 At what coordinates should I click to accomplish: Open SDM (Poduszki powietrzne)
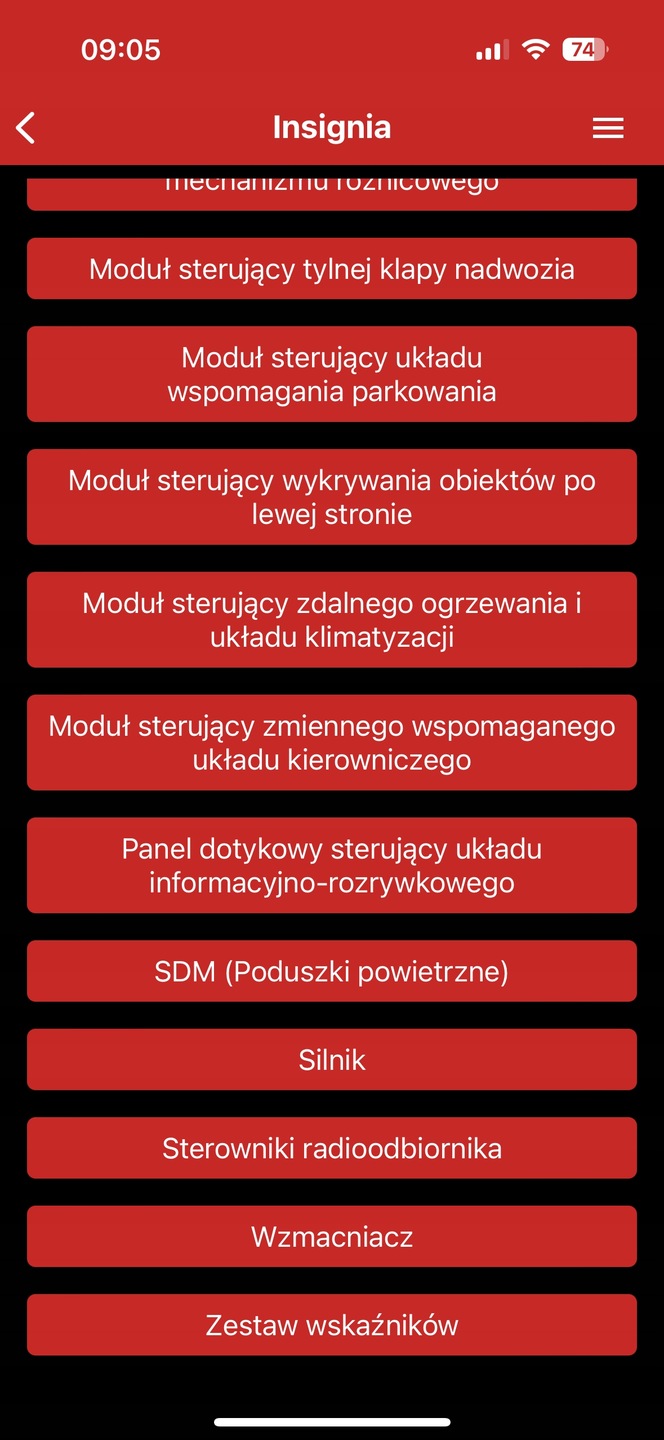332,971
